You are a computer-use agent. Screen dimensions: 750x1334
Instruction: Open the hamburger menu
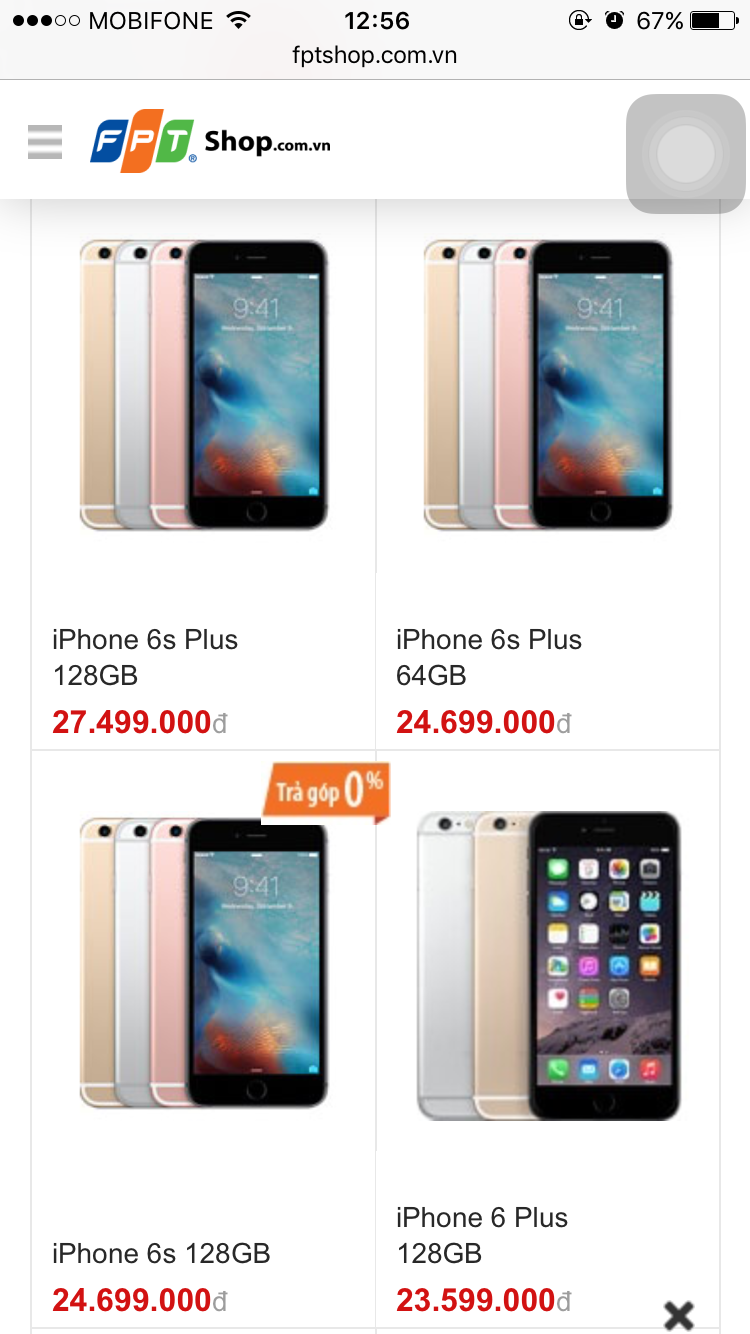point(45,142)
